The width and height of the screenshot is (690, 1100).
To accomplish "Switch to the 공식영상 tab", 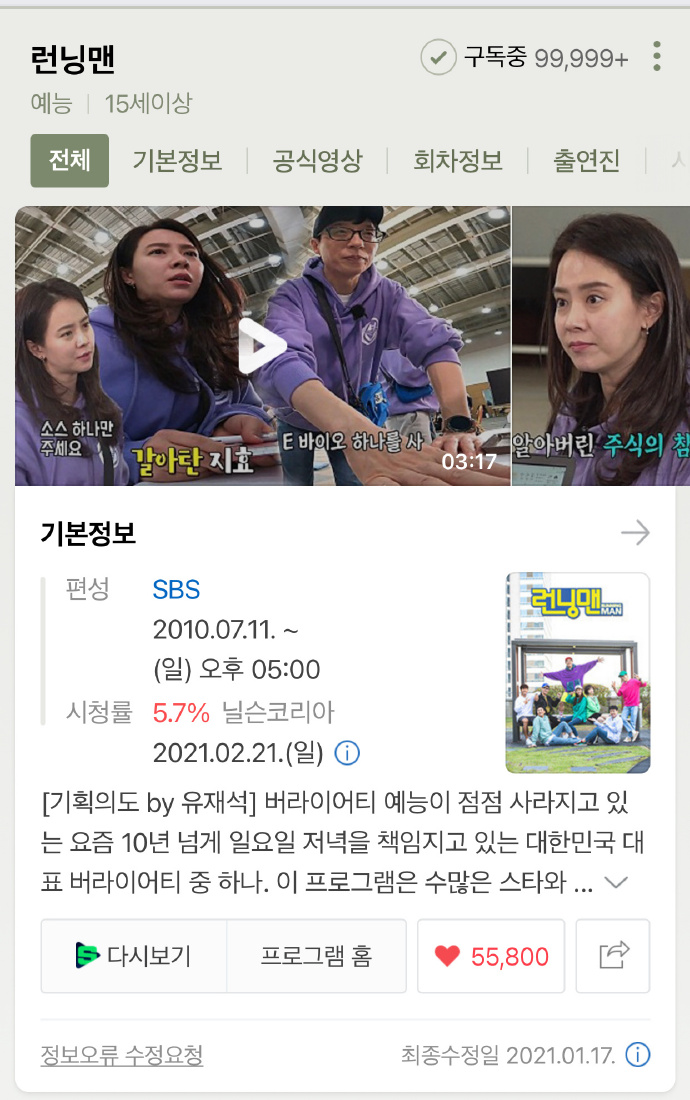I will (317, 161).
